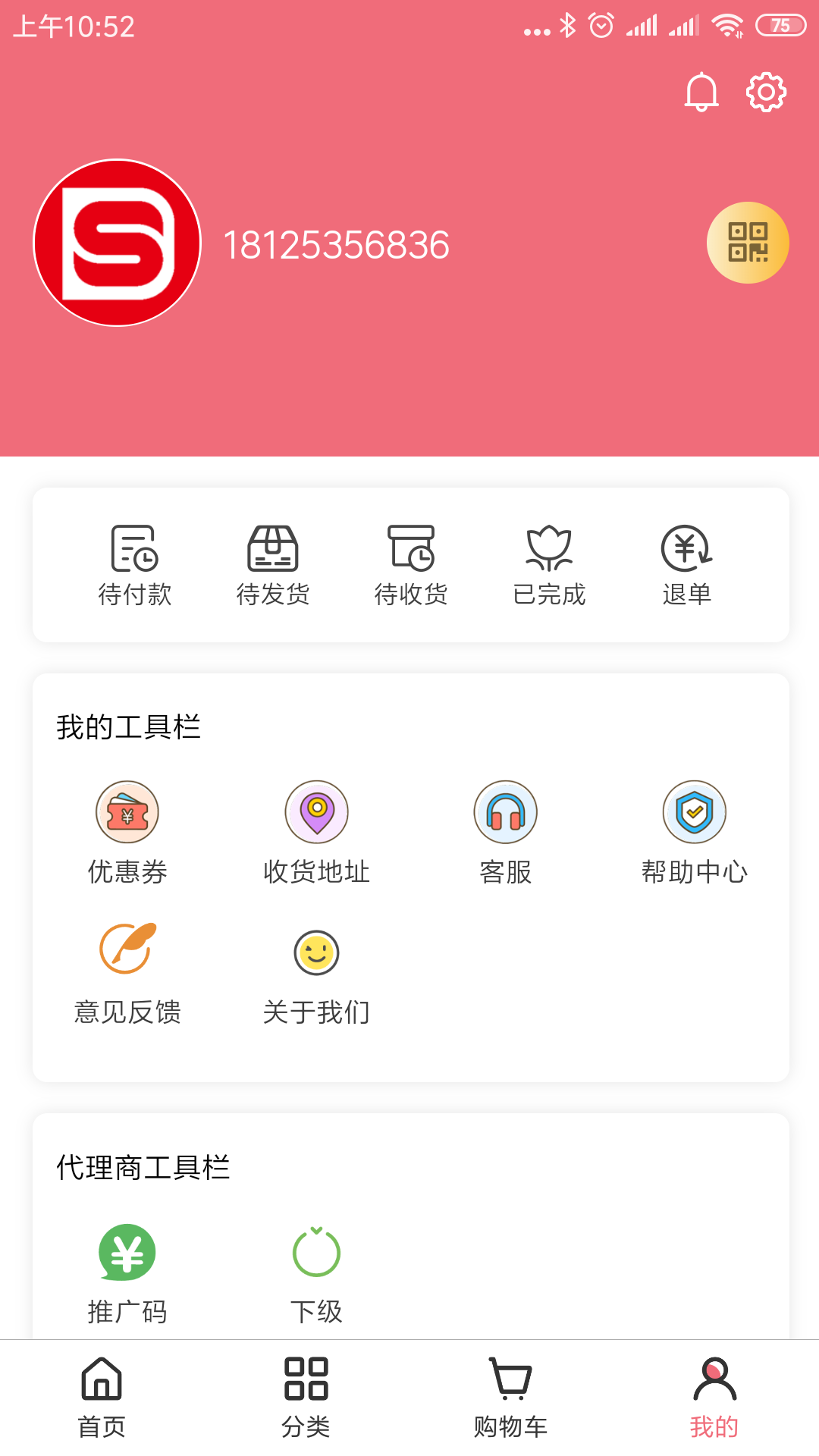Switch to the 分类 tab
Screen dimensions: 819x1456
point(306,1397)
